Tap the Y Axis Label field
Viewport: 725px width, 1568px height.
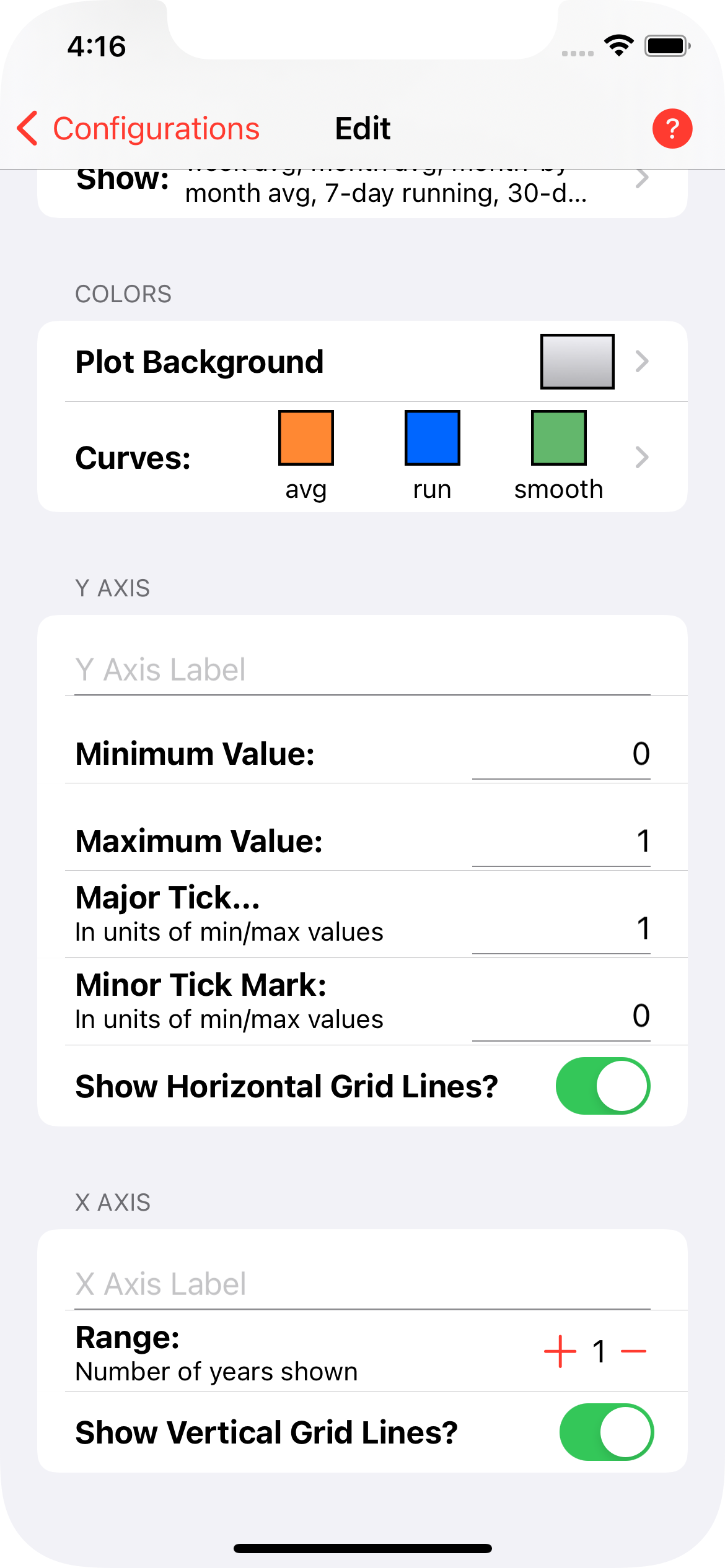(362, 670)
